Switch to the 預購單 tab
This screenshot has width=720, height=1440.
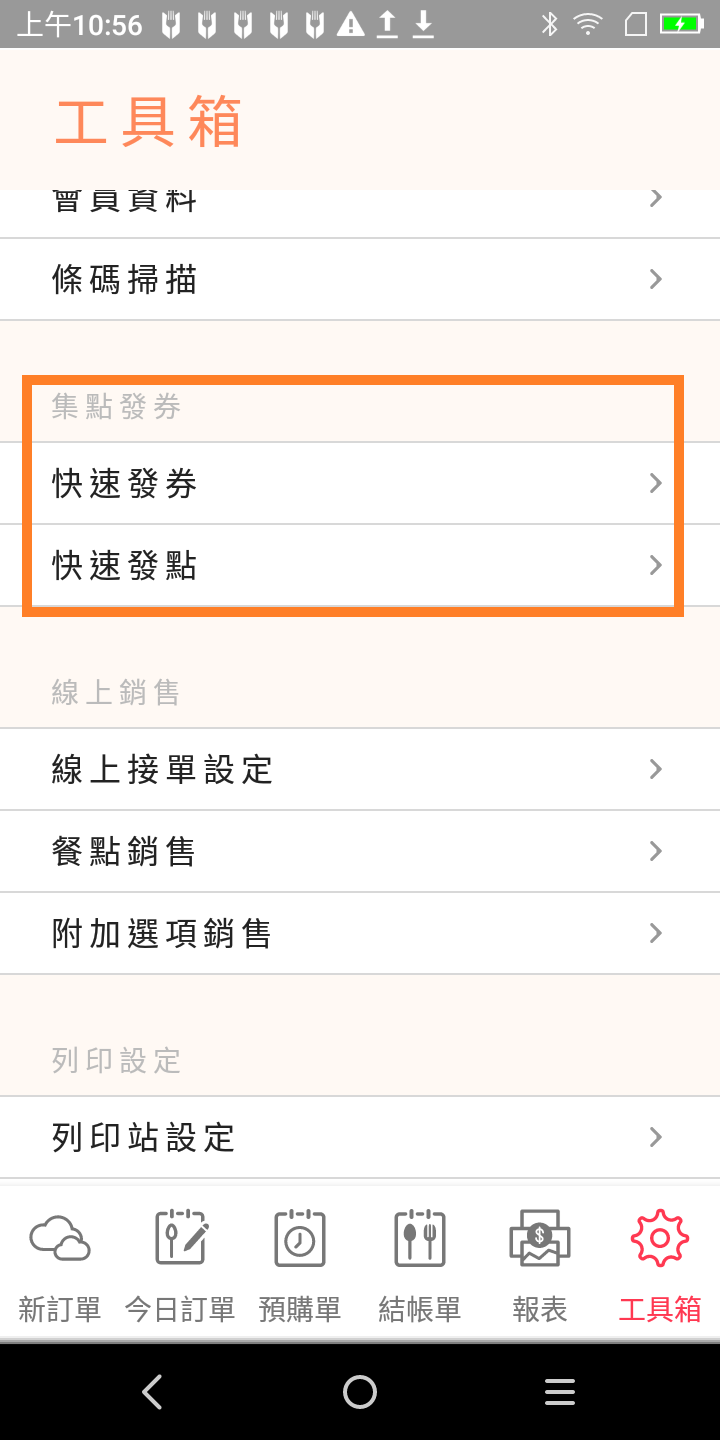click(x=300, y=1264)
